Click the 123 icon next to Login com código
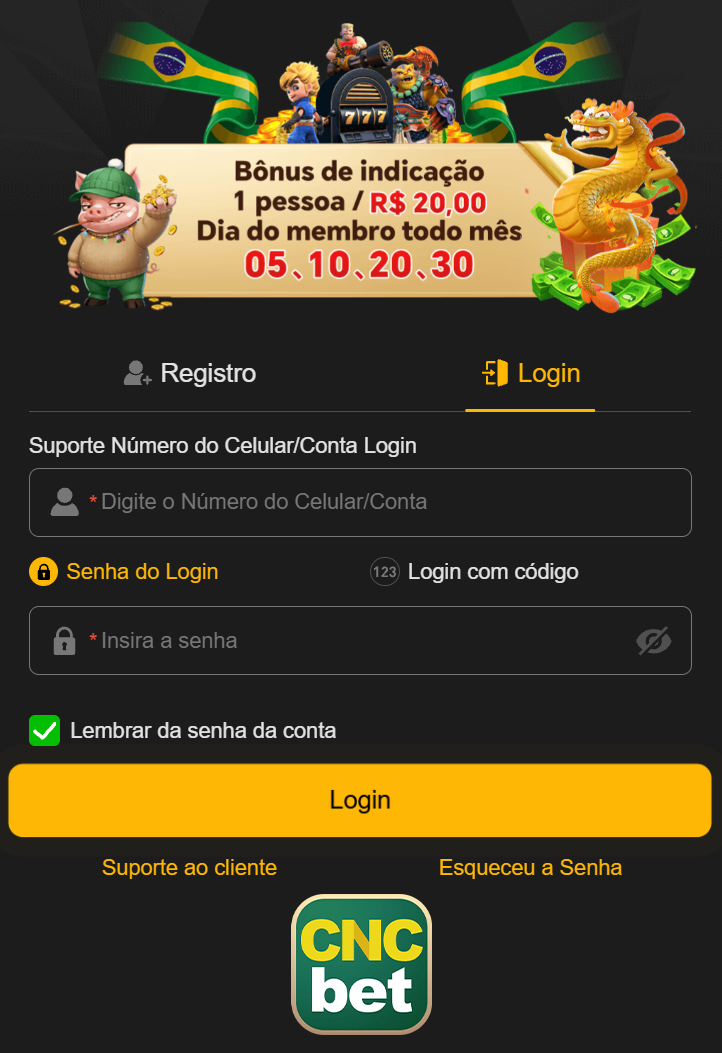This screenshot has height=1053, width=722. pyautogui.click(x=385, y=571)
